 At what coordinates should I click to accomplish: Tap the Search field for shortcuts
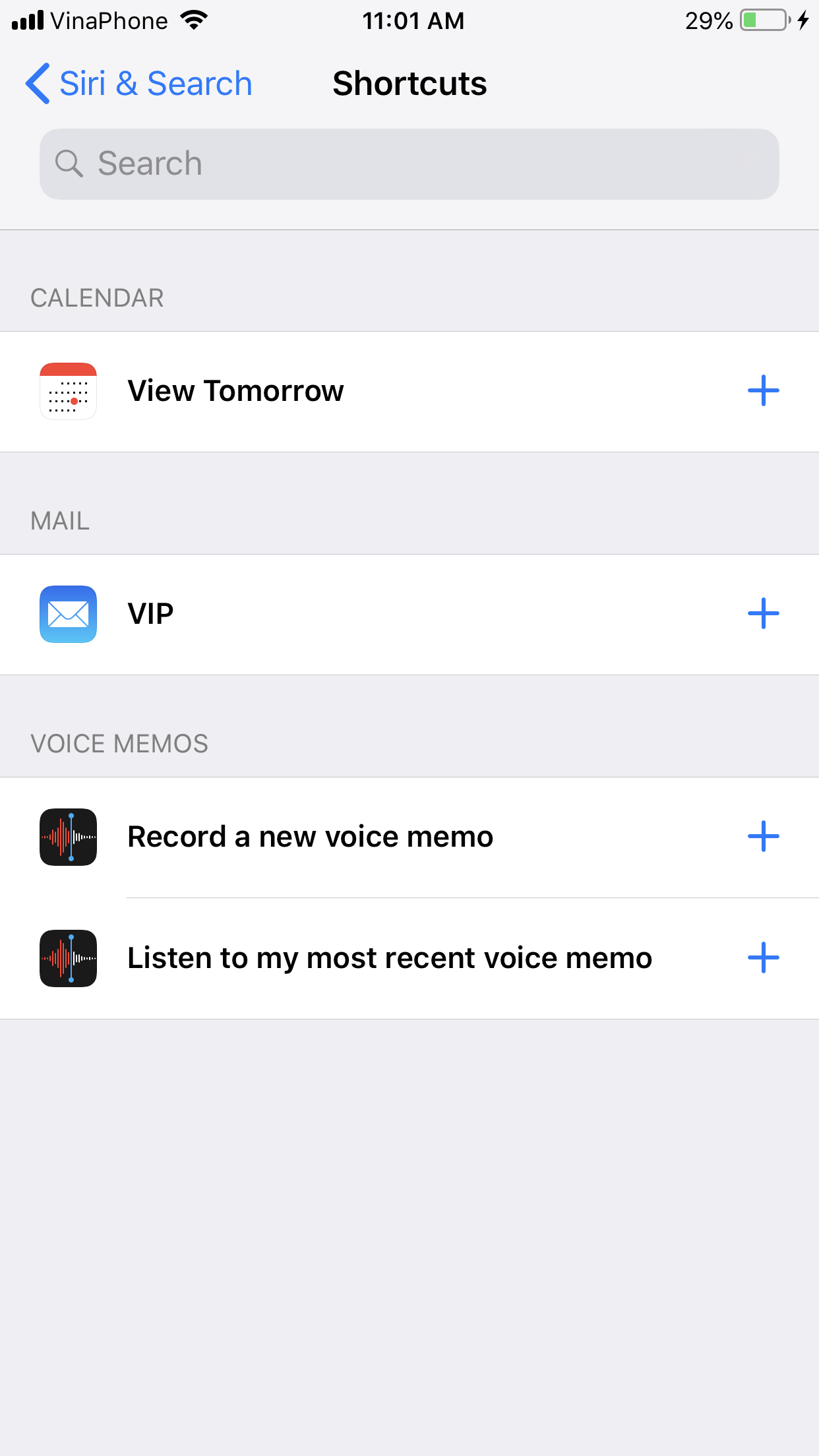pyautogui.click(x=409, y=164)
